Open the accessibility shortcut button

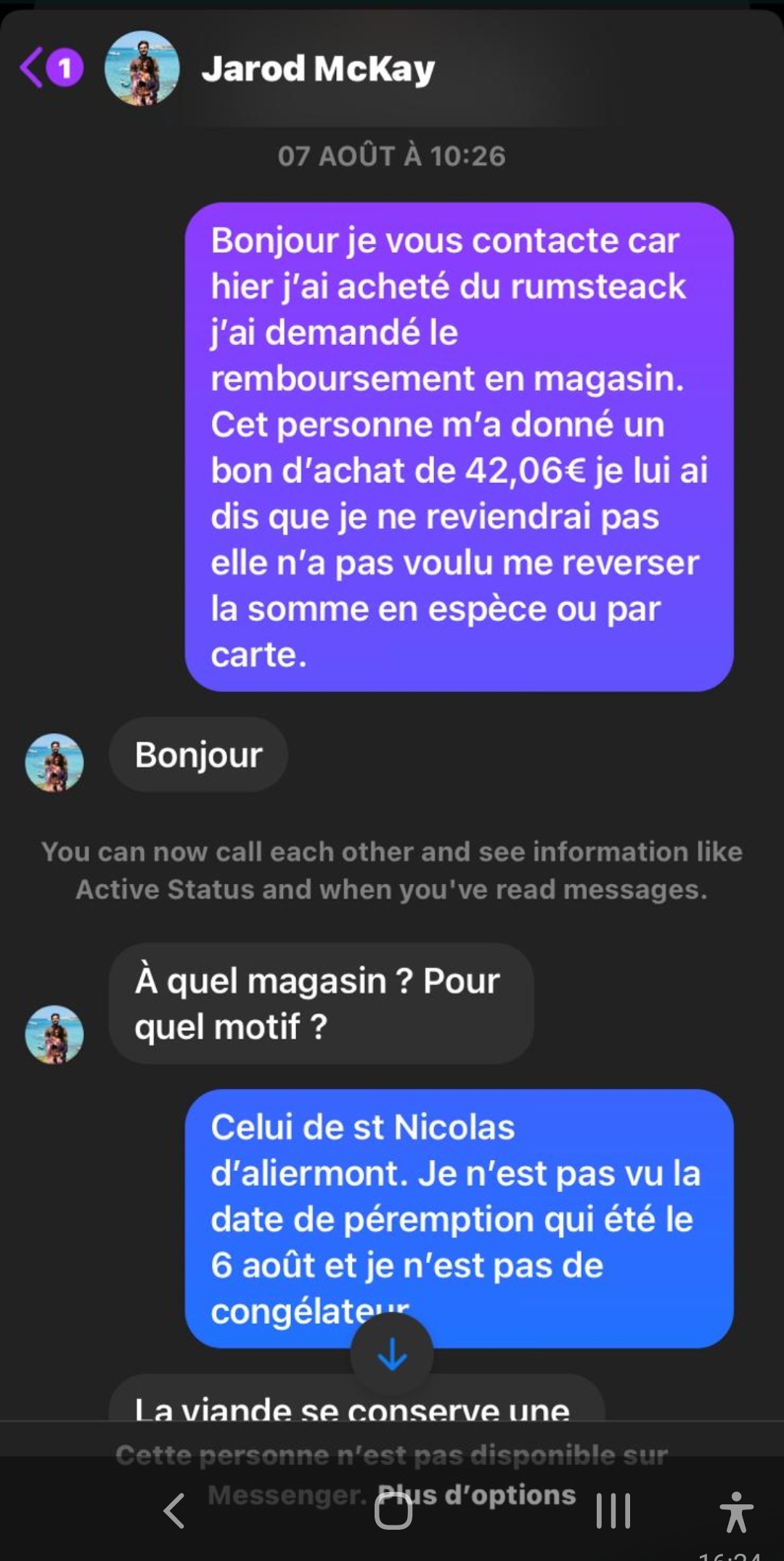coord(736,1512)
